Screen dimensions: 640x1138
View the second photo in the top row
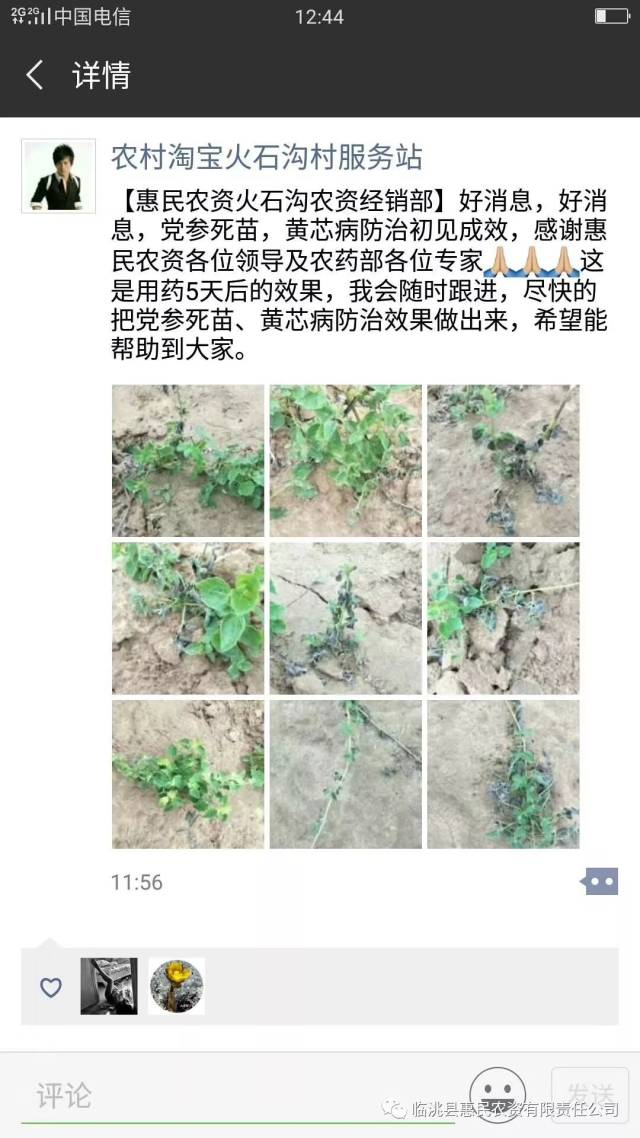(346, 461)
